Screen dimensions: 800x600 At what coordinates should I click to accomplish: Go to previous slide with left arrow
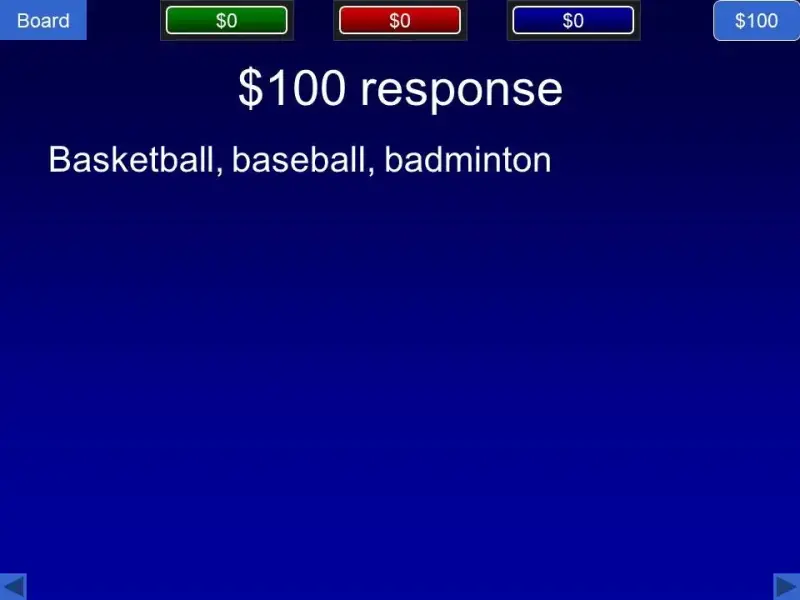click(x=13, y=586)
